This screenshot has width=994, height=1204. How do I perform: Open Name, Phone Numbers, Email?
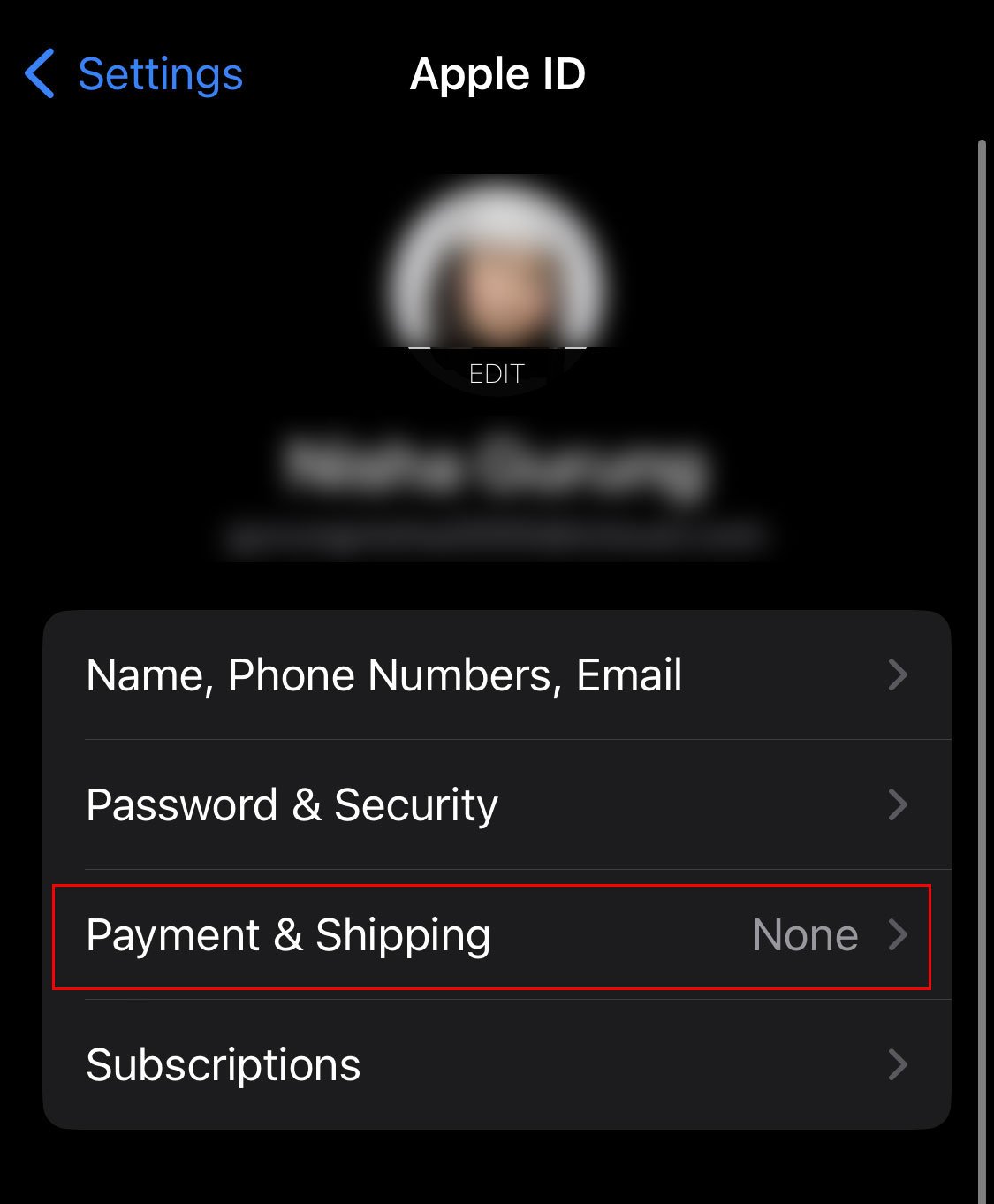pyautogui.click(x=497, y=675)
